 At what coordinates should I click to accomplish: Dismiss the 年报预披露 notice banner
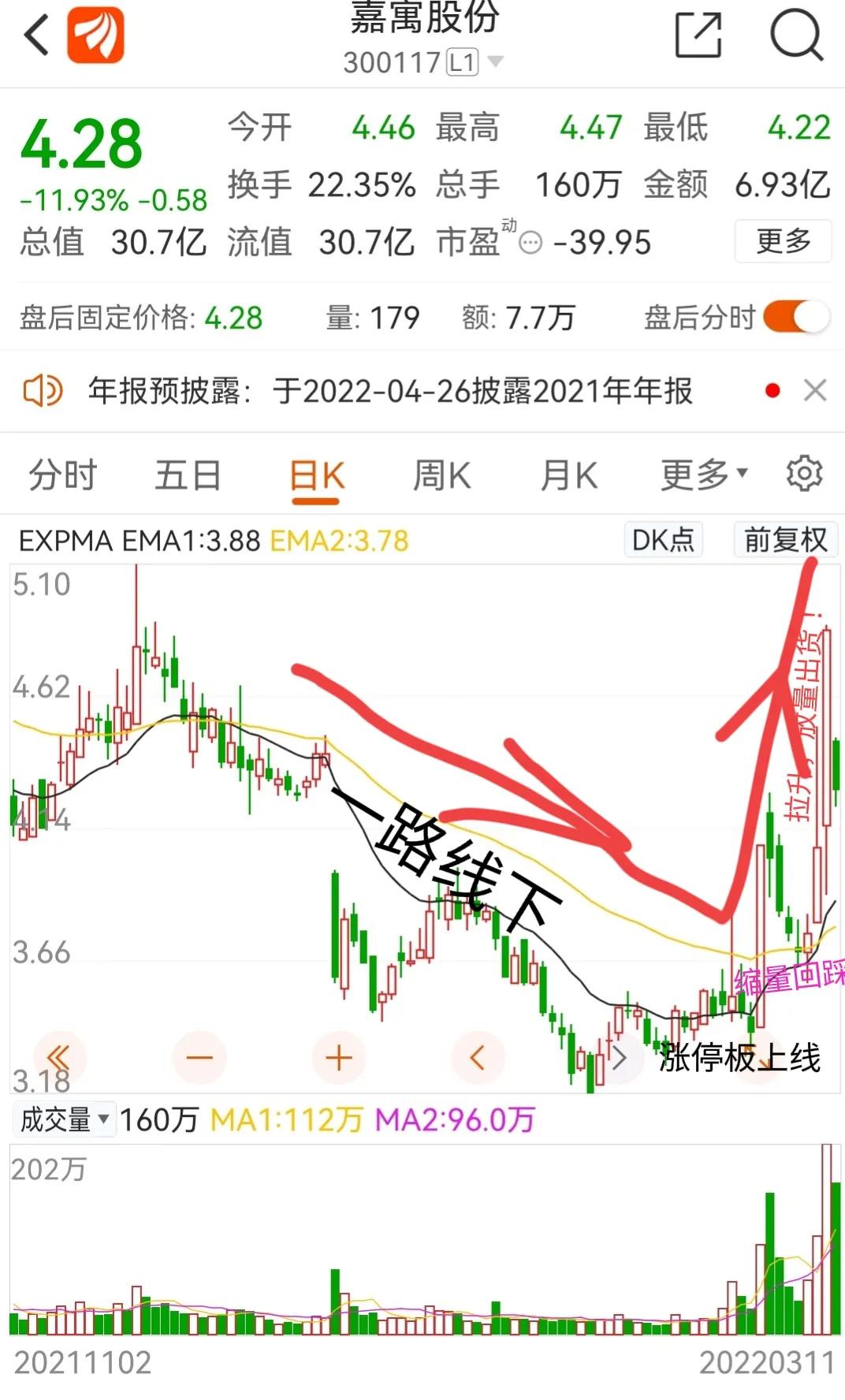[815, 391]
